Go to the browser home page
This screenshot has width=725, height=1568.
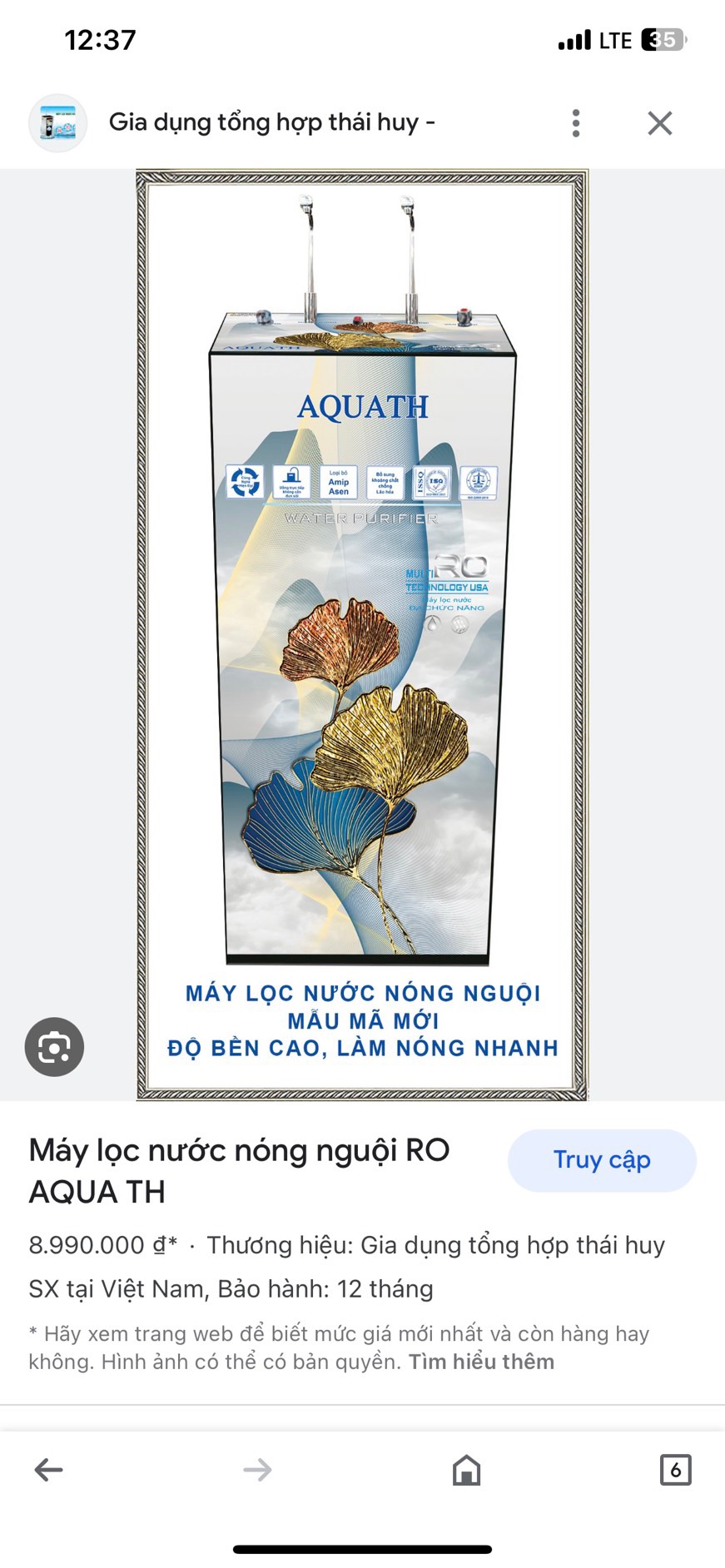pyautogui.click(x=466, y=1470)
